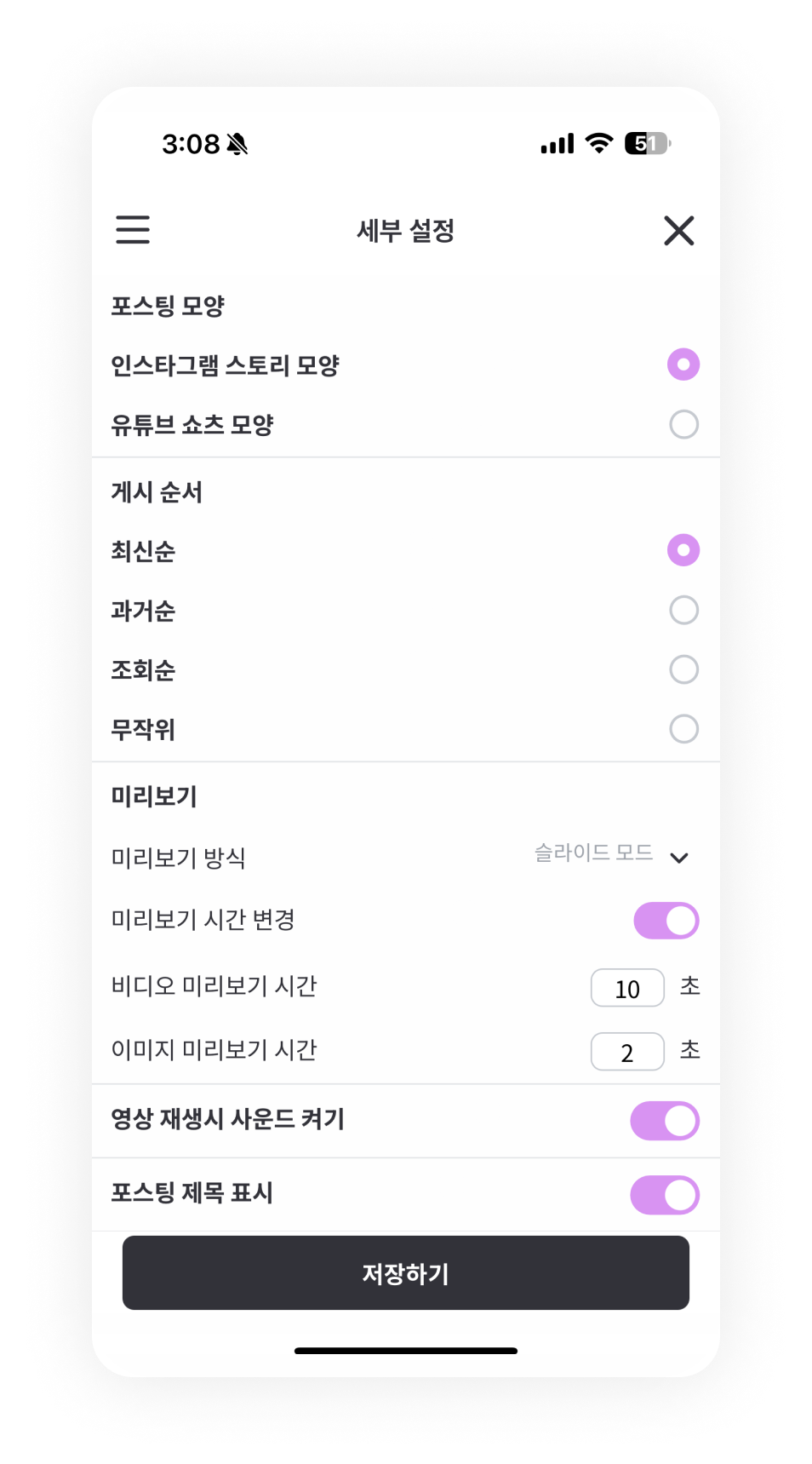This screenshot has width=812, height=1464.
Task: Edit the 비디오 미리보기 시간 field
Action: (x=627, y=988)
